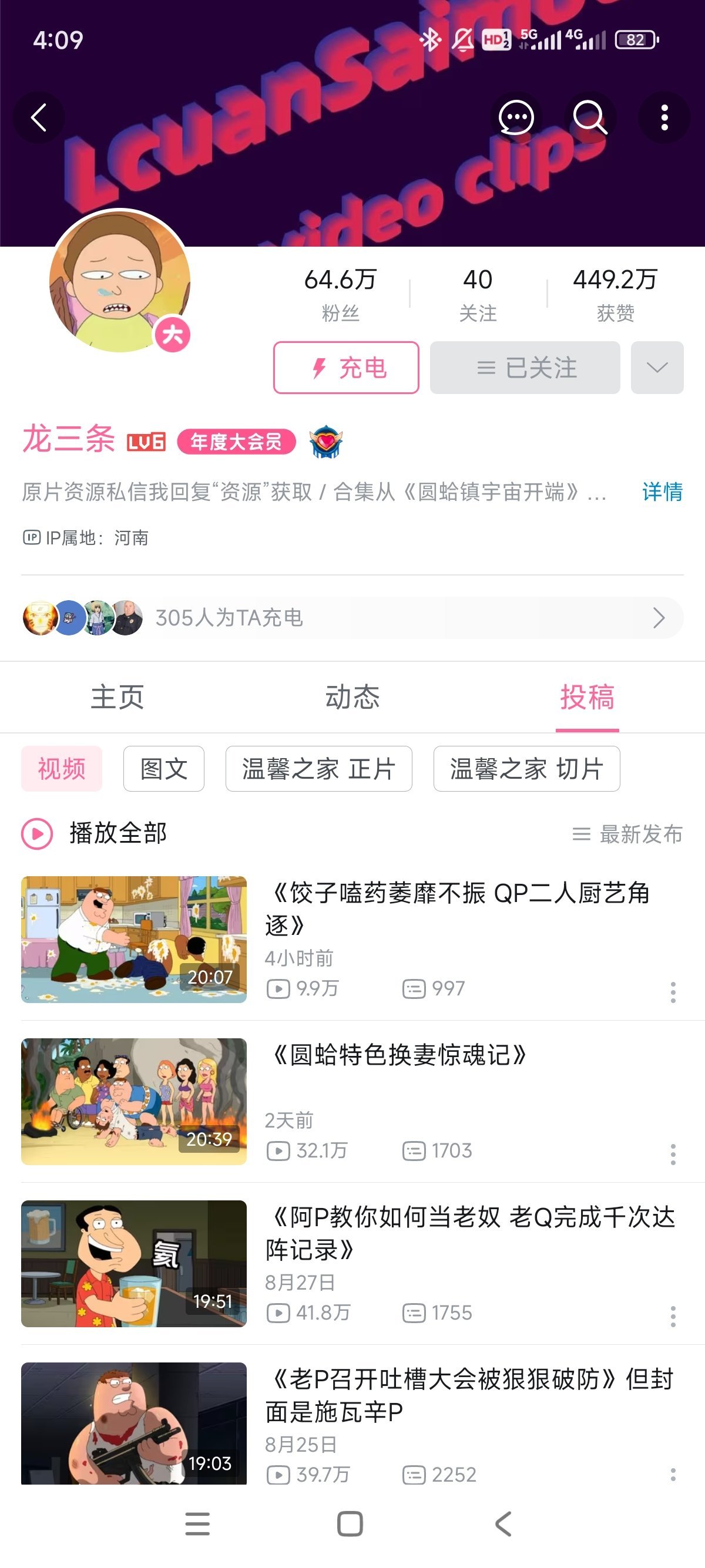Tap the system home button
The image size is (705, 1568).
click(x=350, y=1524)
